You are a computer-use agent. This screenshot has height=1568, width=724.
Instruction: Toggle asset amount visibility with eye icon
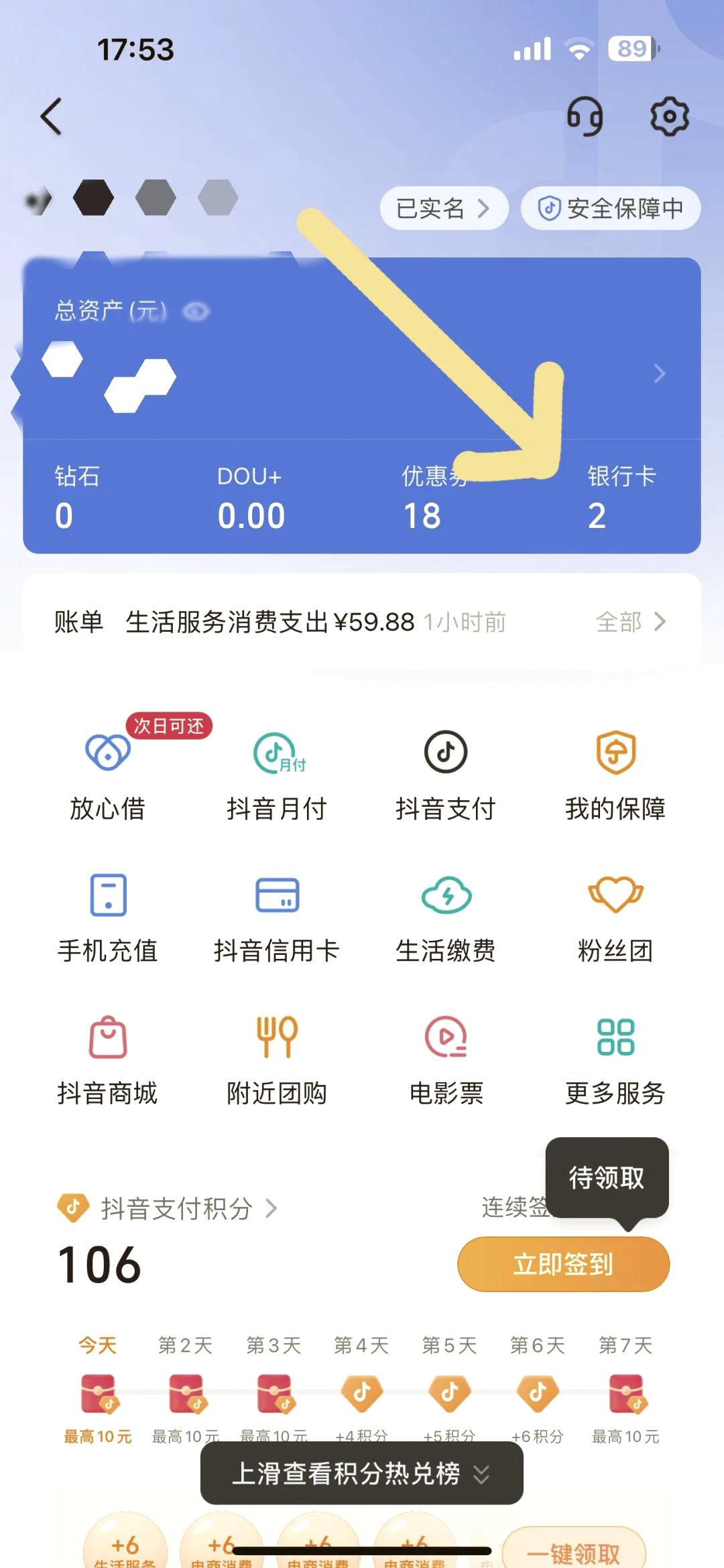pos(196,310)
